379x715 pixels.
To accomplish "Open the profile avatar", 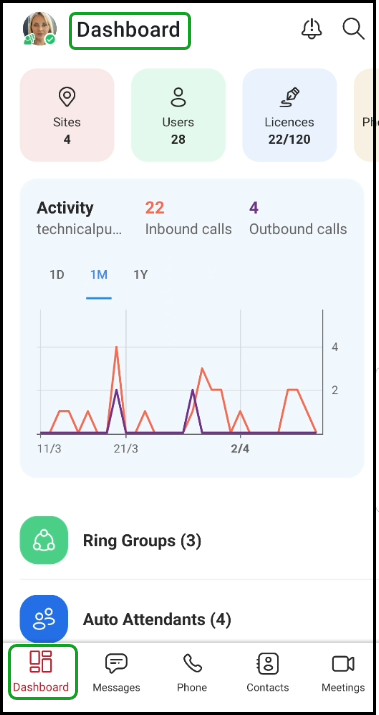I will [x=40, y=29].
